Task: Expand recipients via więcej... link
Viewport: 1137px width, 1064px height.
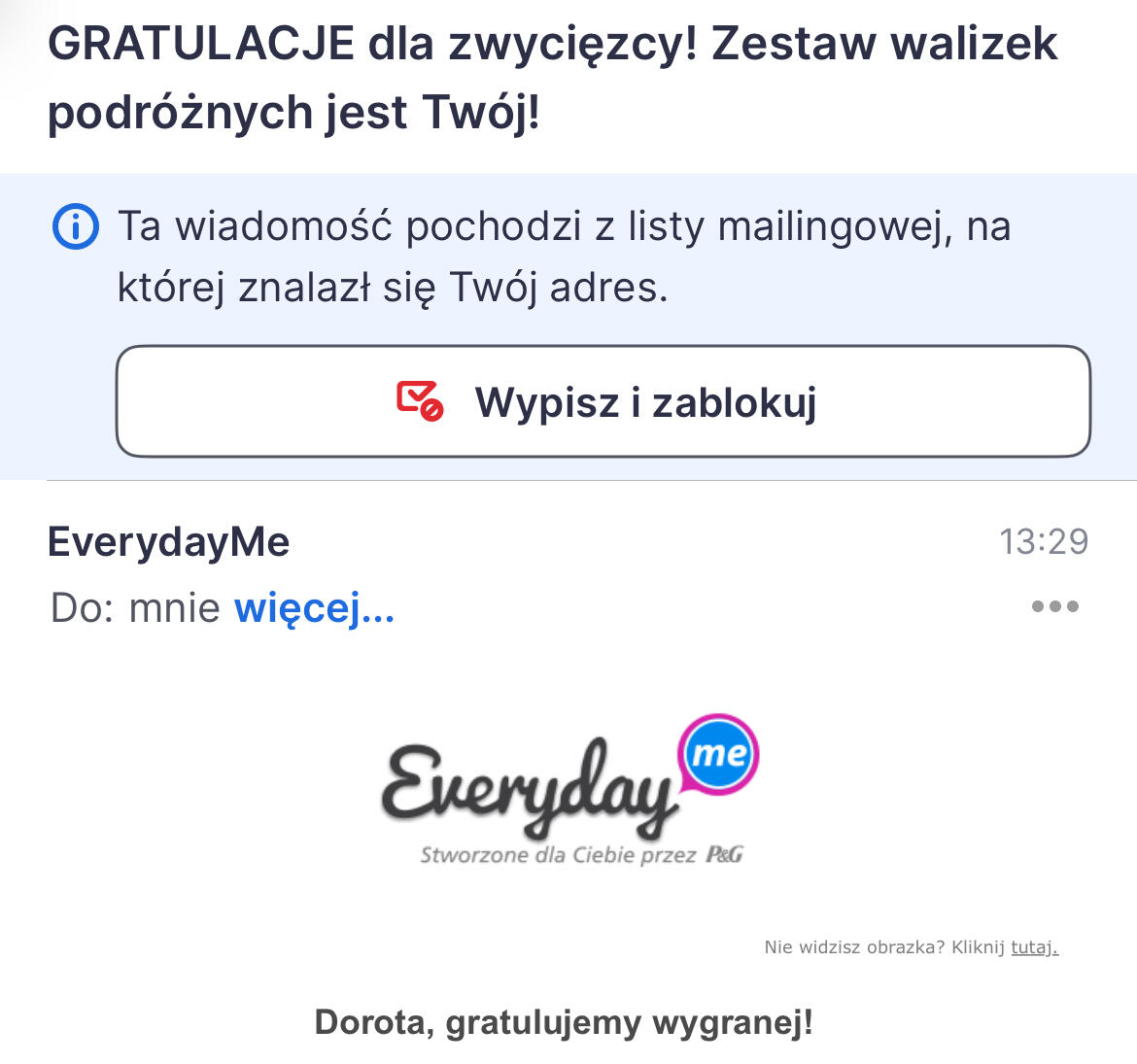Action: (314, 608)
